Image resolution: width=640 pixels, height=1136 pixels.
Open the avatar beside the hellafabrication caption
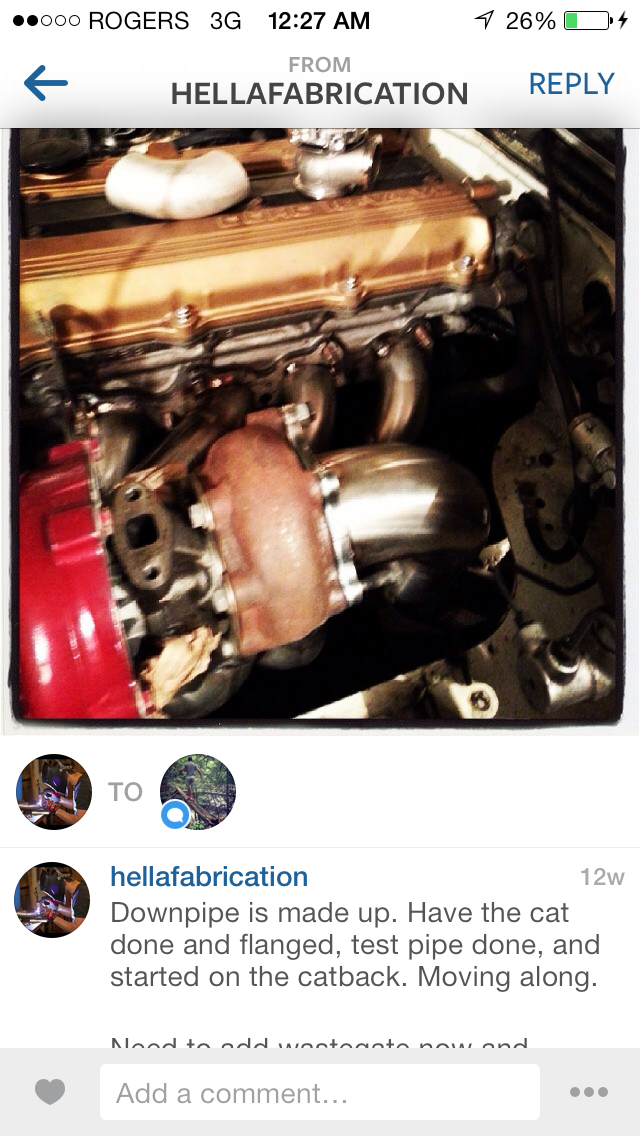(52, 900)
